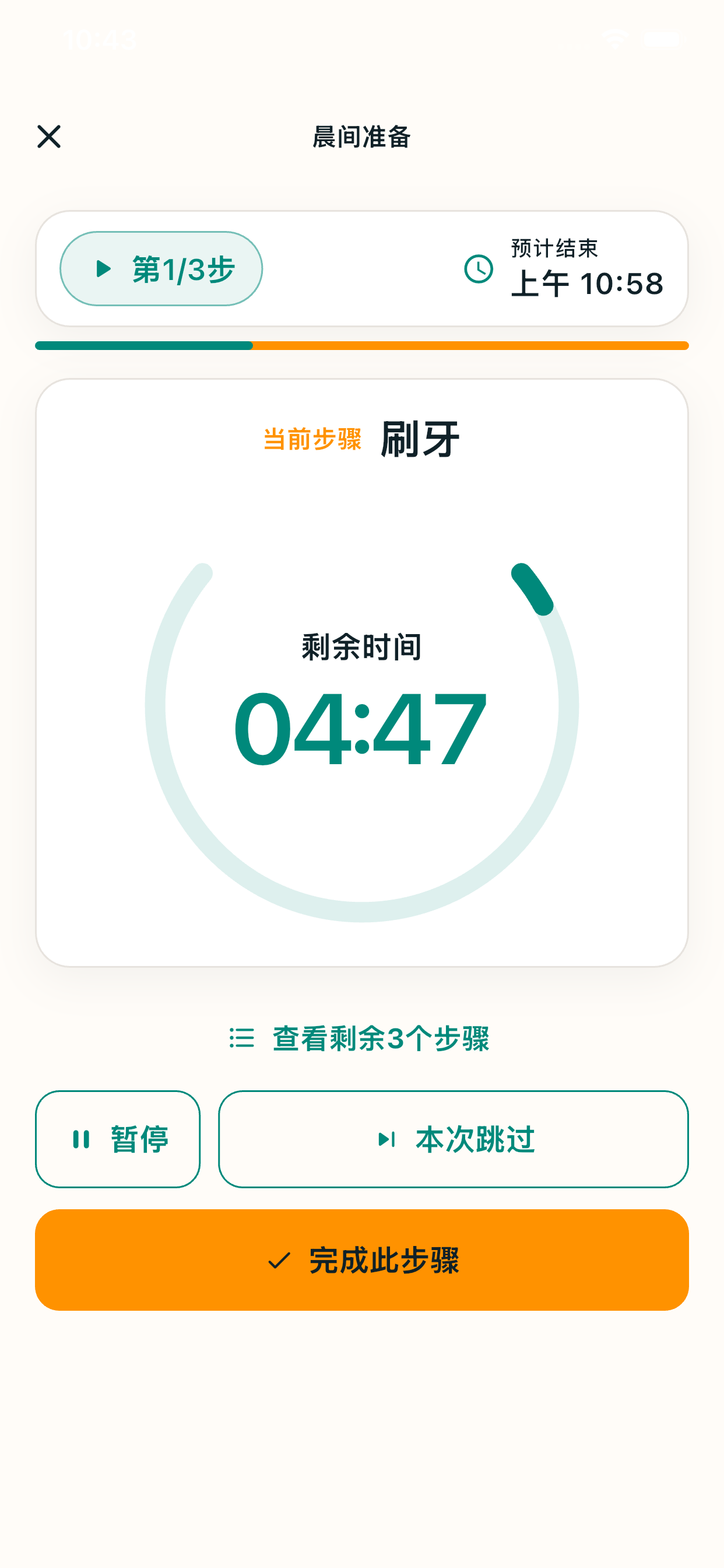Close the 晨间准备 routine screen
This screenshot has height=1568, width=724.
(x=48, y=136)
